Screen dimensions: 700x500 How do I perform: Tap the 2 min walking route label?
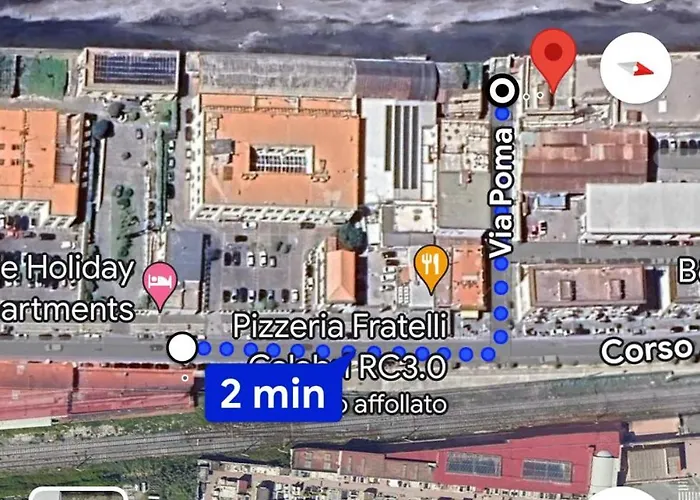[x=272, y=393]
